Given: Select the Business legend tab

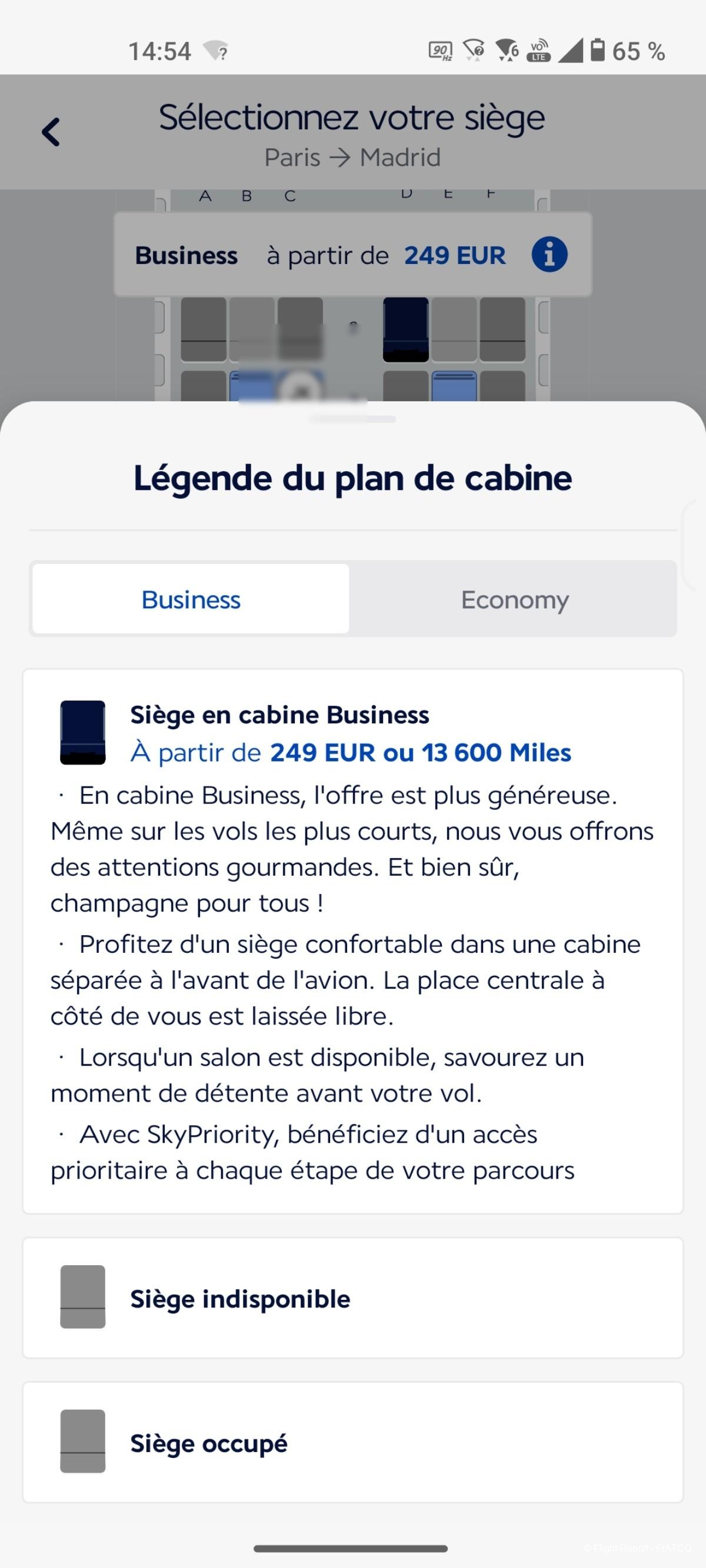Looking at the screenshot, I should (191, 599).
